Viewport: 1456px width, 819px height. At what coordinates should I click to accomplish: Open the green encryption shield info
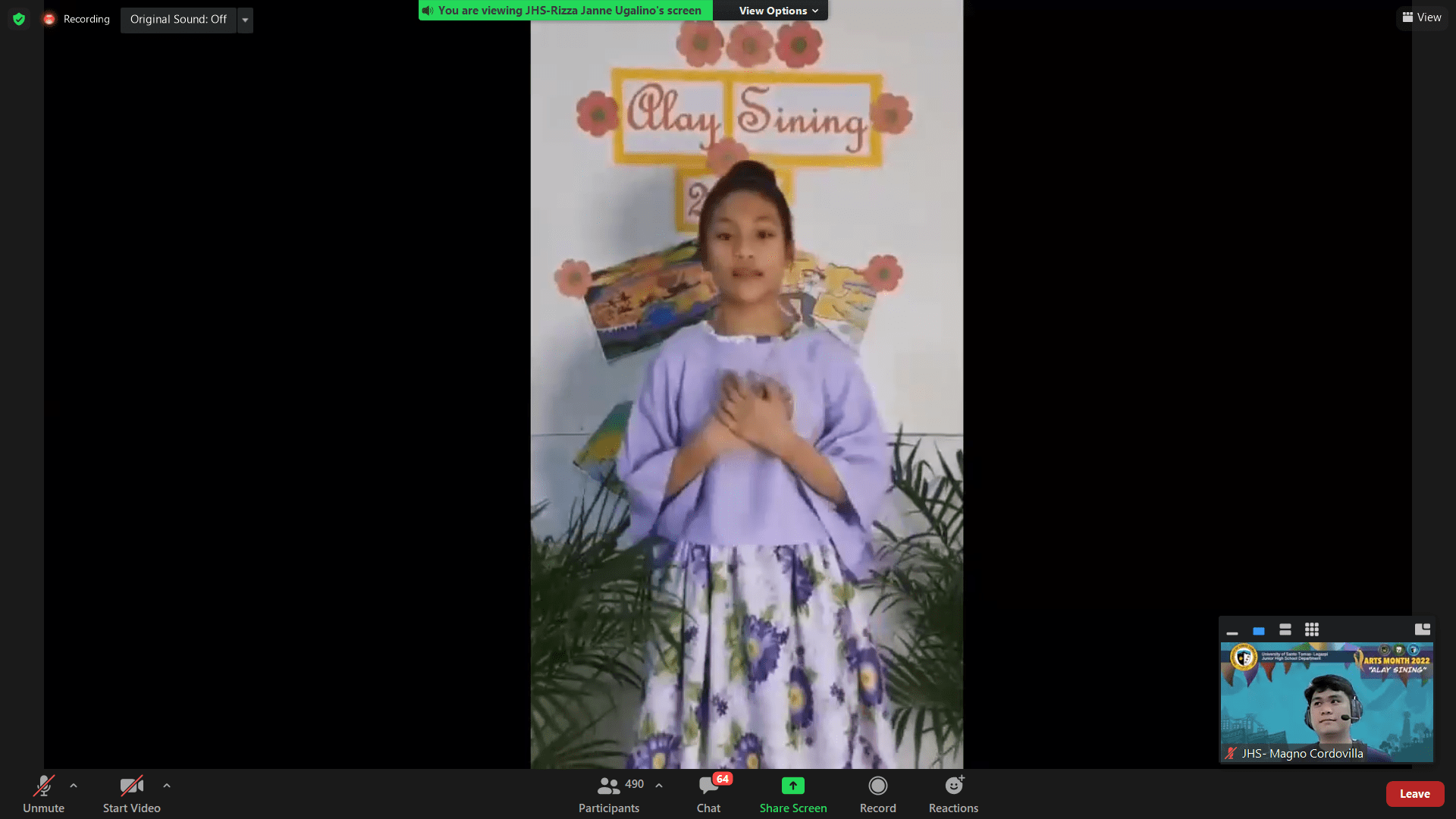pyautogui.click(x=19, y=19)
